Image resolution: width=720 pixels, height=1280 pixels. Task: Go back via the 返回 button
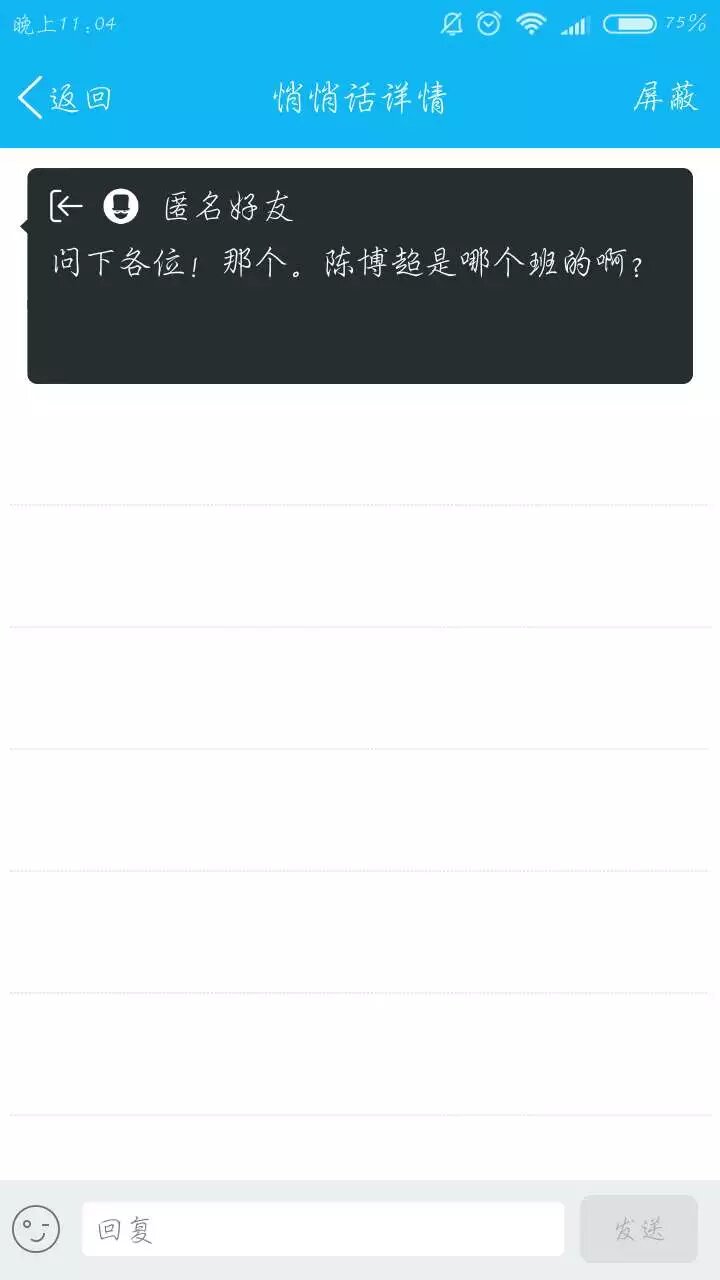point(64,98)
